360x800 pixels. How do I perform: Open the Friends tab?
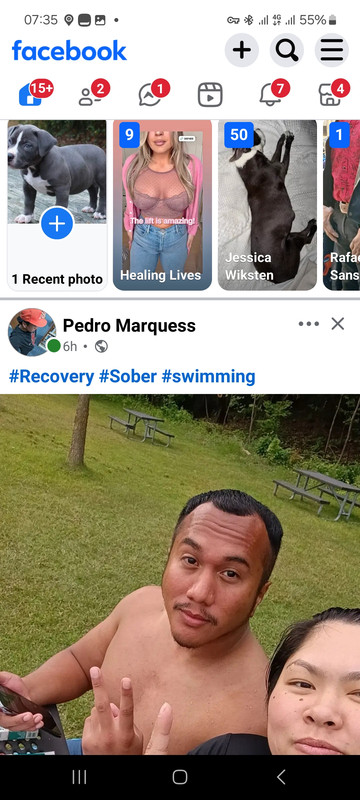tap(91, 94)
